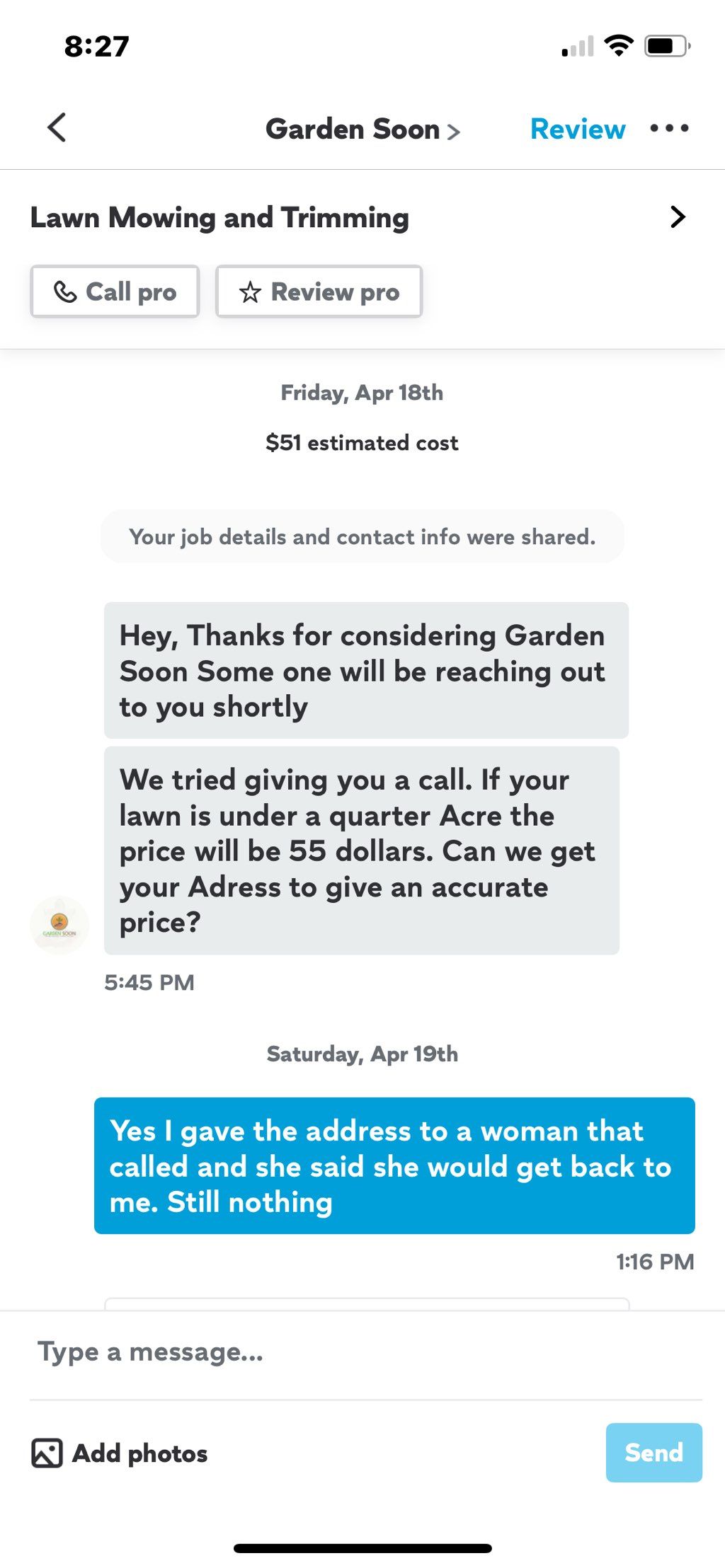Tap the blue Review link
Image resolution: width=725 pixels, height=1568 pixels.
[578, 129]
